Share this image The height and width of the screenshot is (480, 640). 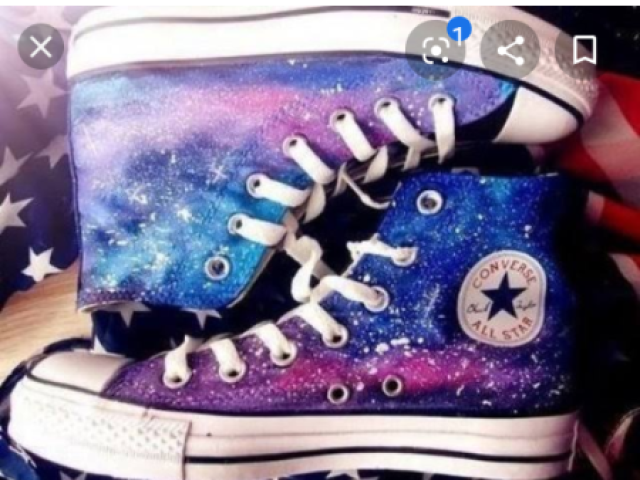[x=510, y=50]
